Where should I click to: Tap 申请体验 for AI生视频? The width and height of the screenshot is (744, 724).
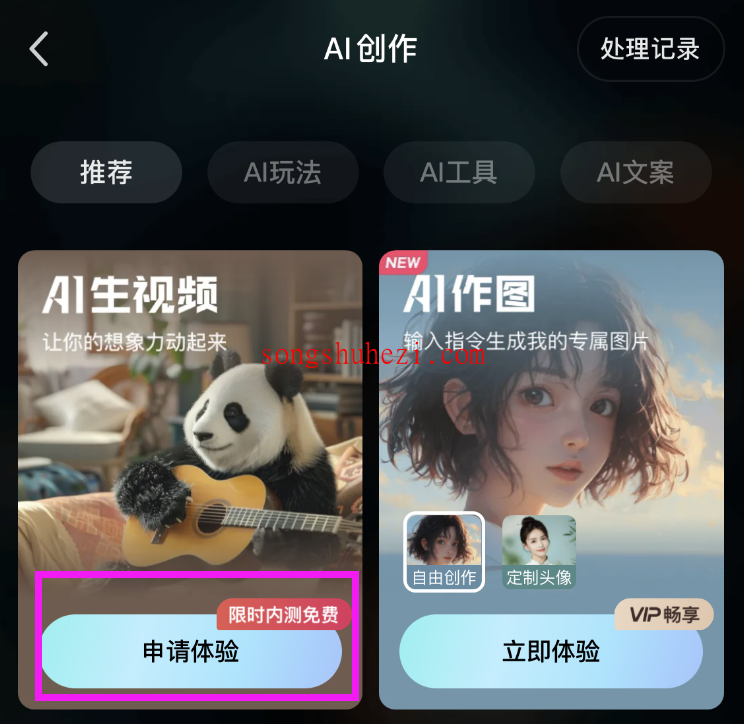pyautogui.click(x=191, y=652)
